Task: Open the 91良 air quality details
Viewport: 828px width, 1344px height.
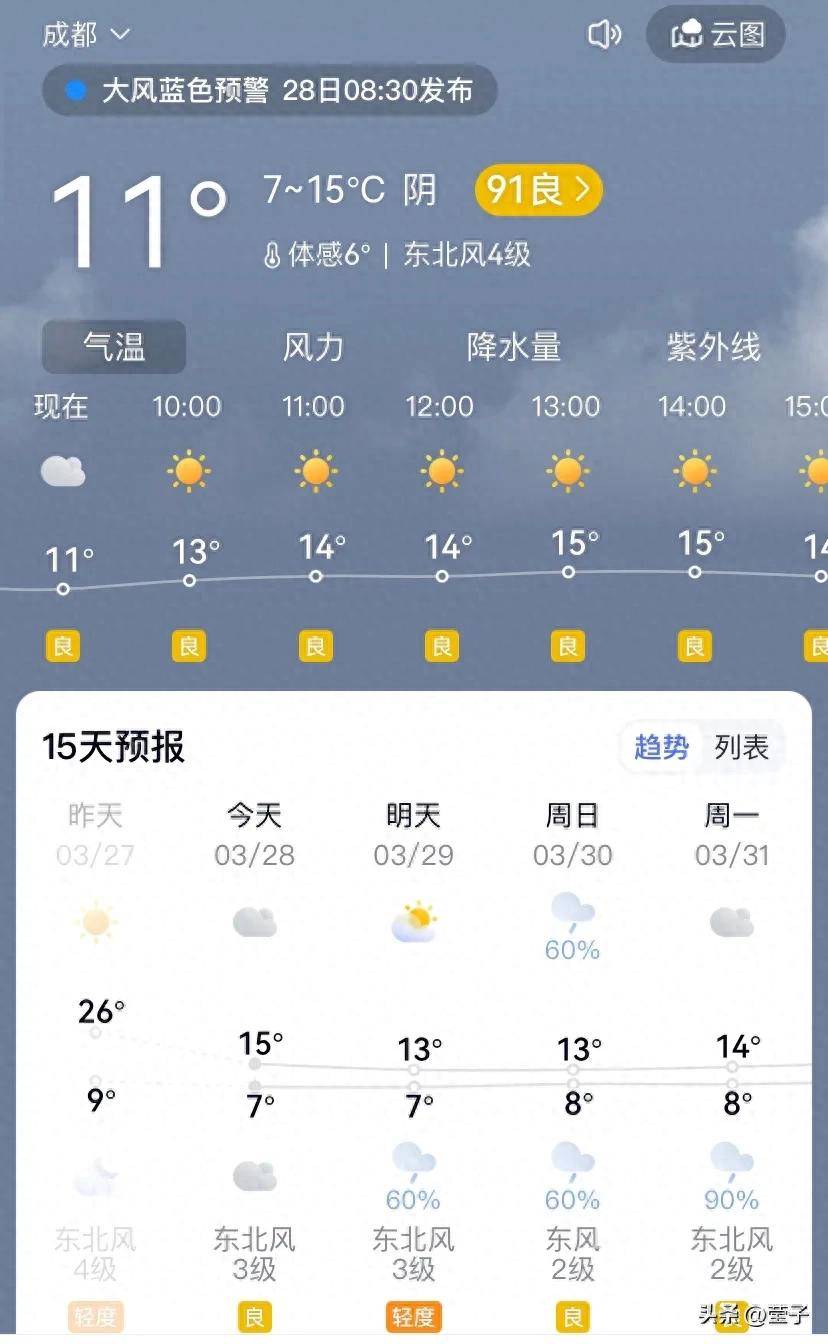Action: coord(538,190)
